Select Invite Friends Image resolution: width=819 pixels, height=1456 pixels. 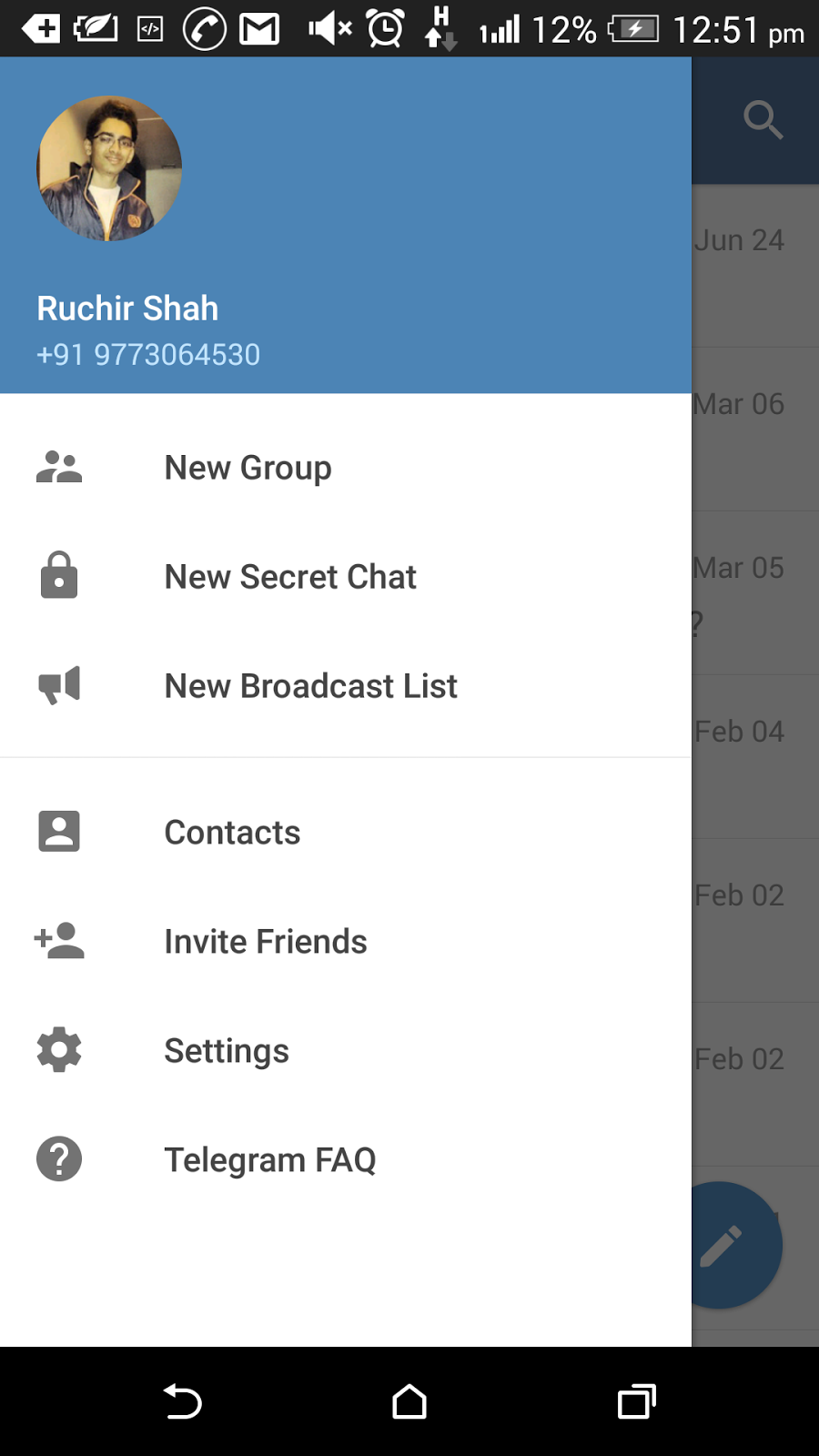[x=346, y=941]
